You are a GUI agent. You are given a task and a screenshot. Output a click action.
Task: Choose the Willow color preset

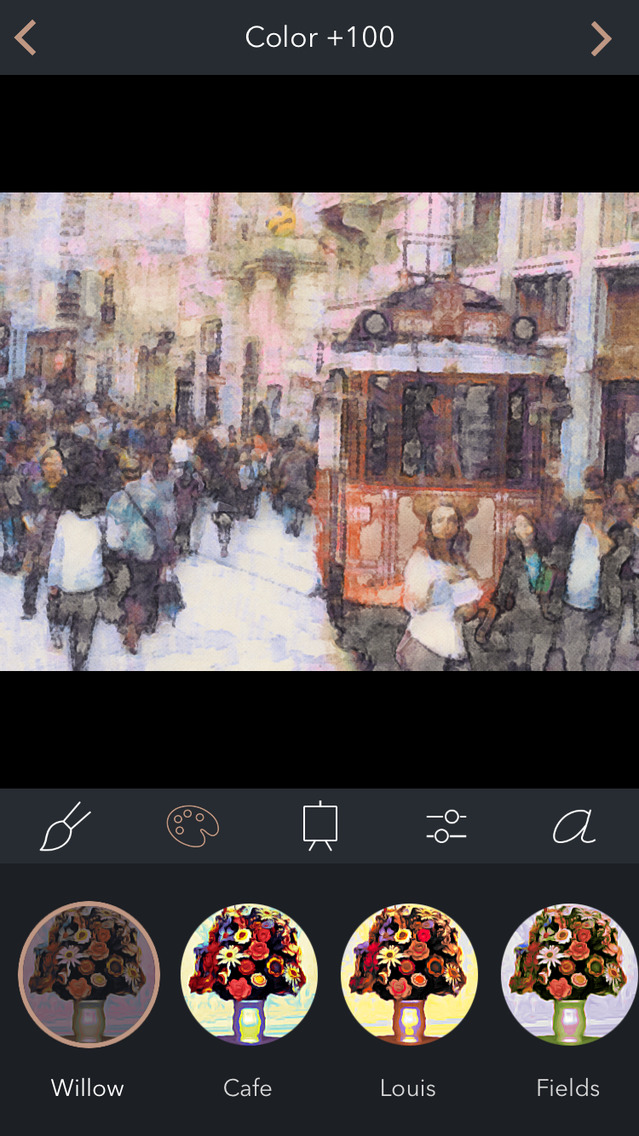[88, 975]
